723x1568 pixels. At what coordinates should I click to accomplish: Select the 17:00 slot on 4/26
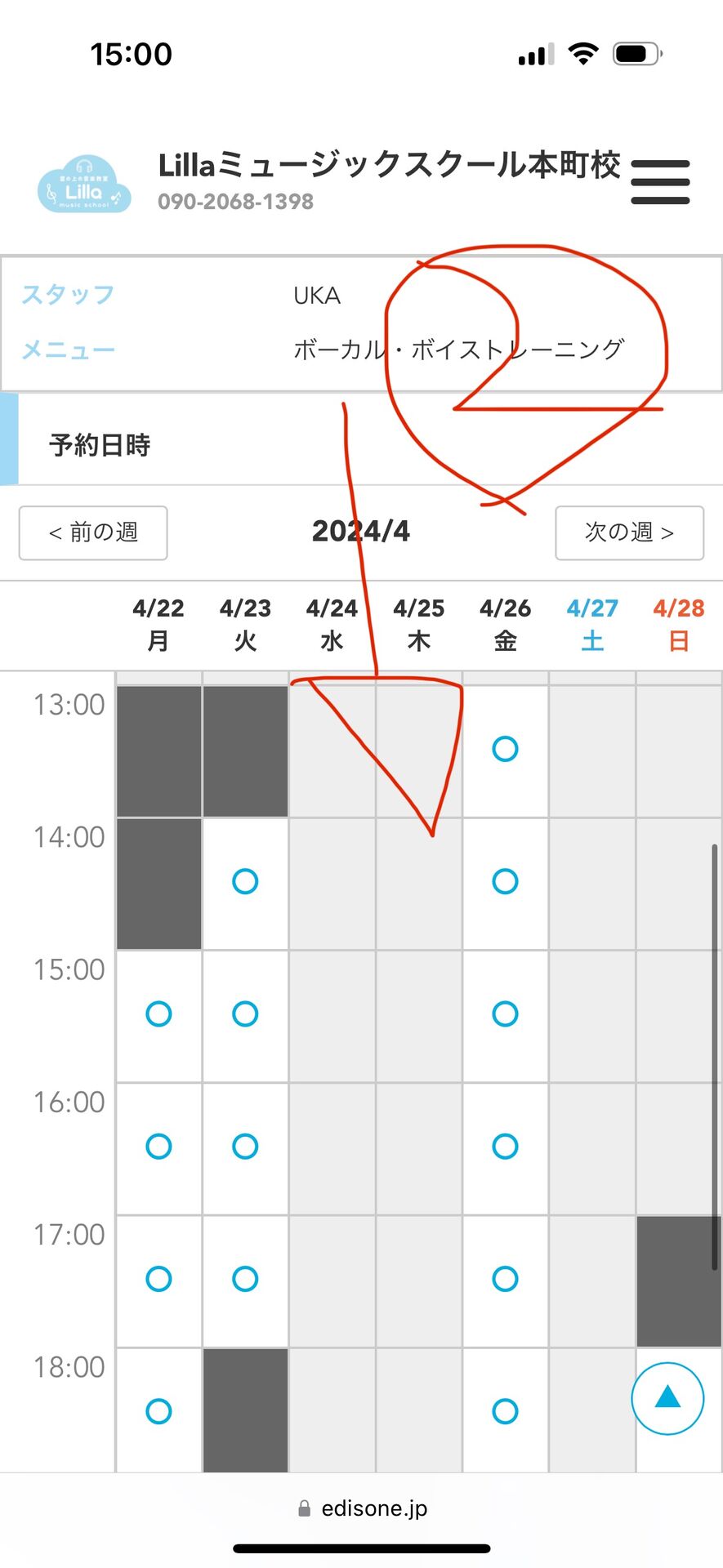505,1278
